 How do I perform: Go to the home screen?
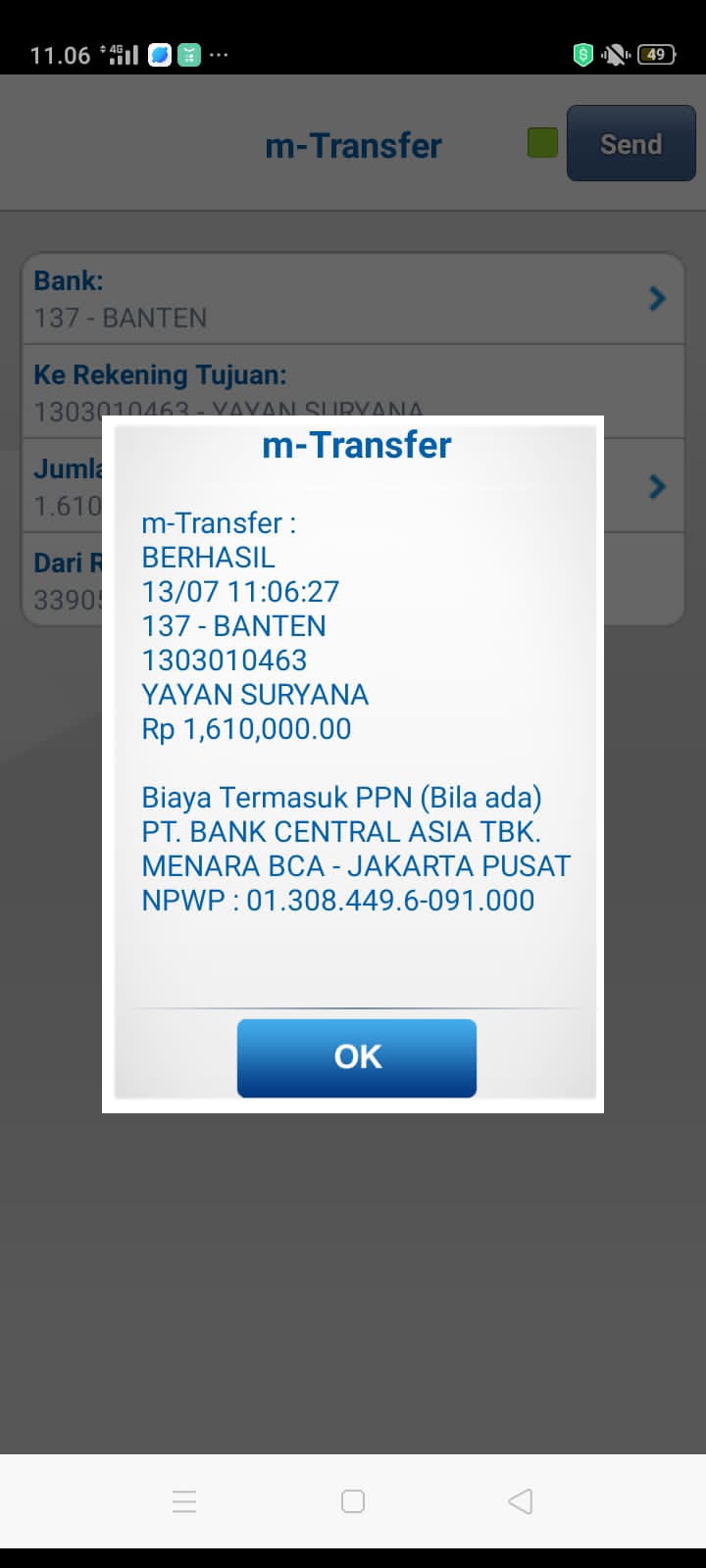[353, 1501]
